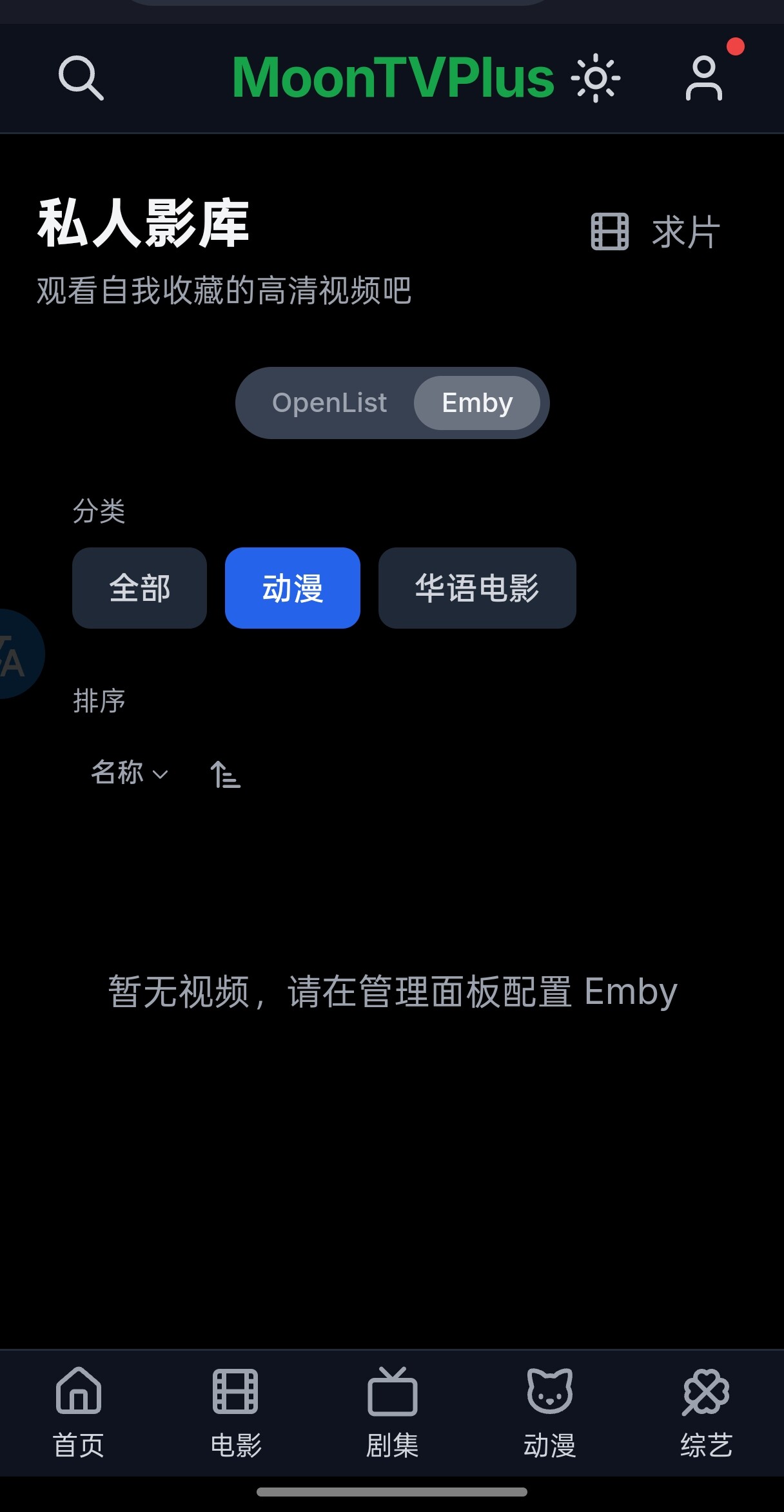
Task: Toggle the ascending sort order icon
Action: 225,774
